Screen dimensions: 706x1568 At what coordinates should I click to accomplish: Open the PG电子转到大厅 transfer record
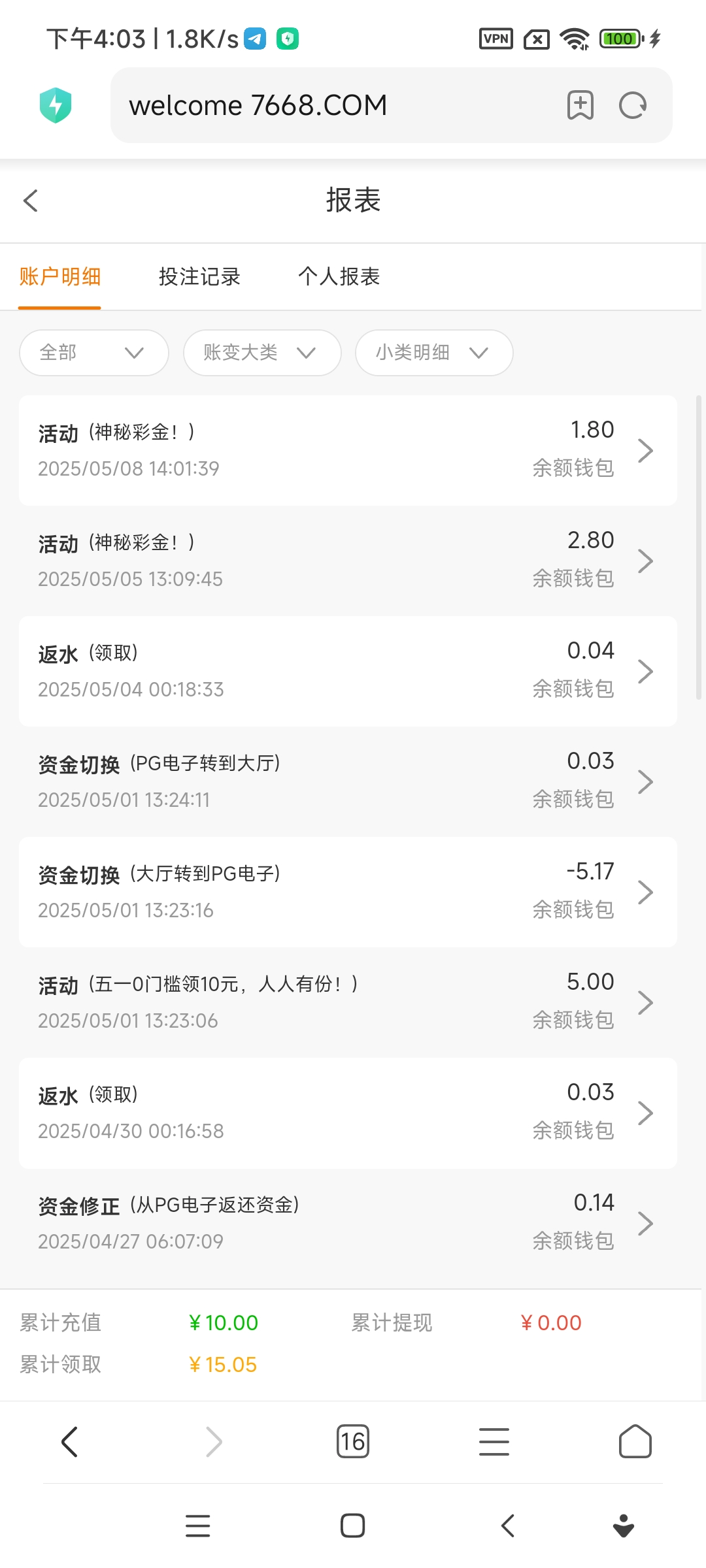tap(348, 781)
